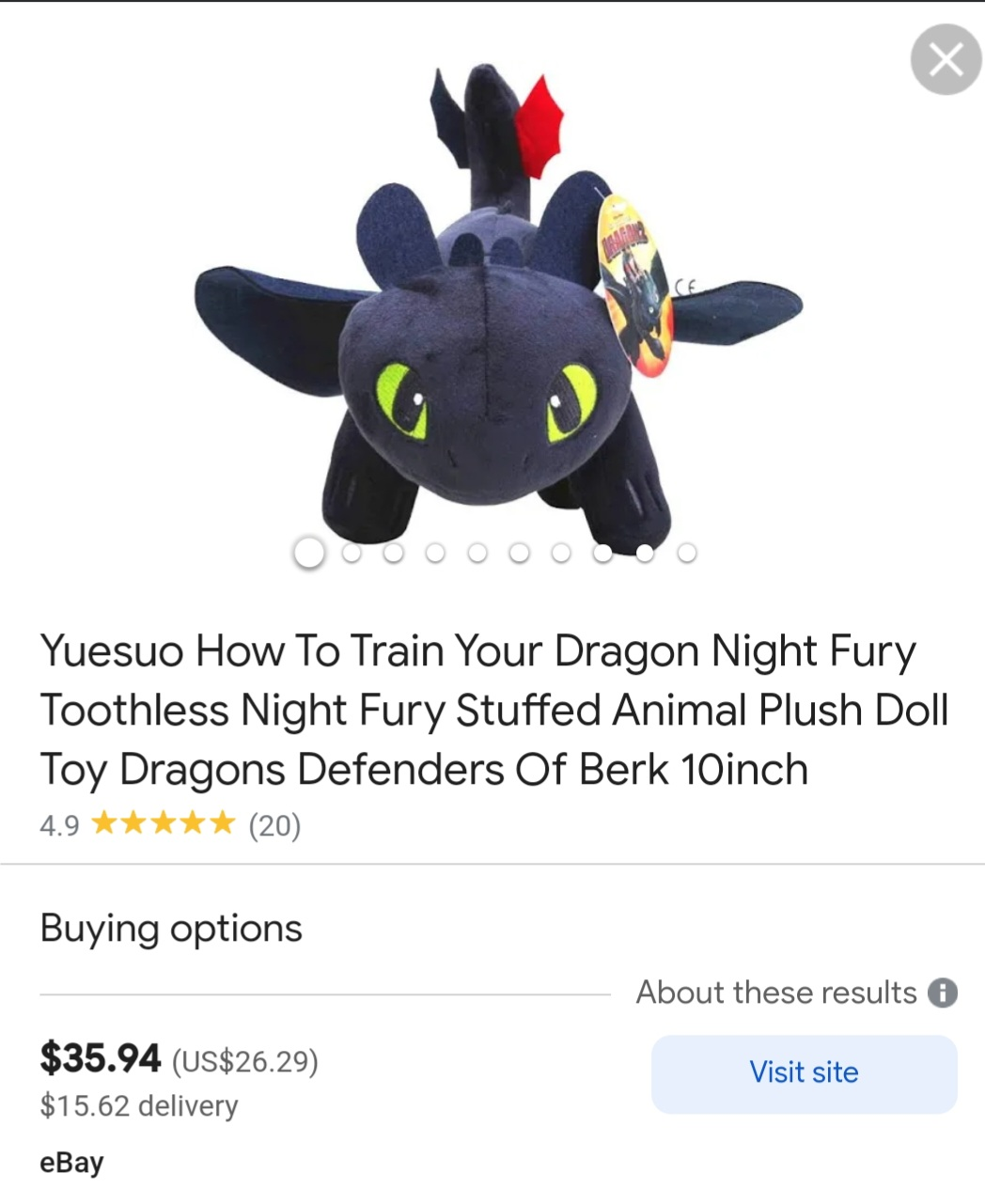Click the last carousel dot in the row
985x1204 pixels.
(687, 553)
